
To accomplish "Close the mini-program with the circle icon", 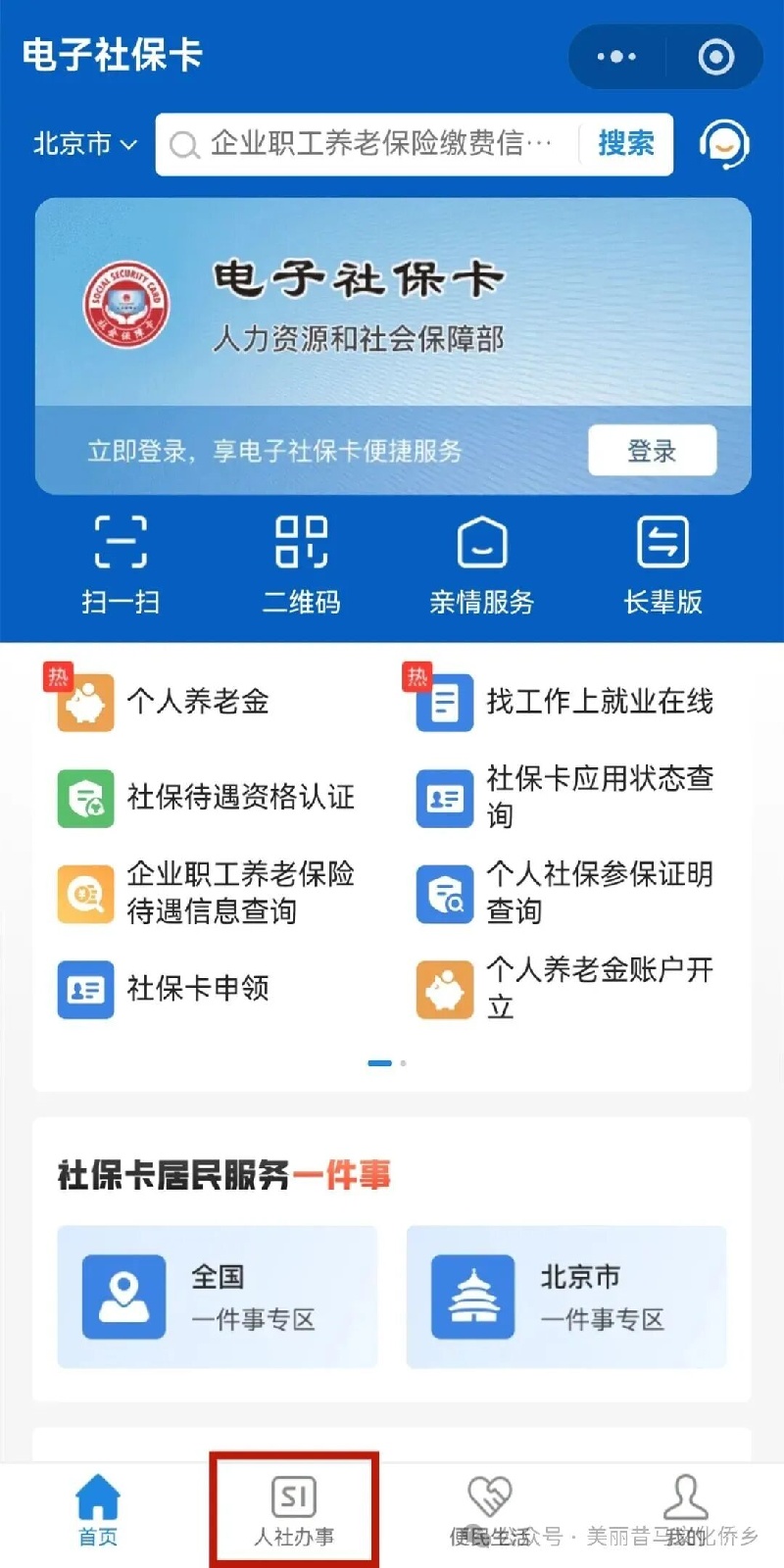I will coord(715,57).
